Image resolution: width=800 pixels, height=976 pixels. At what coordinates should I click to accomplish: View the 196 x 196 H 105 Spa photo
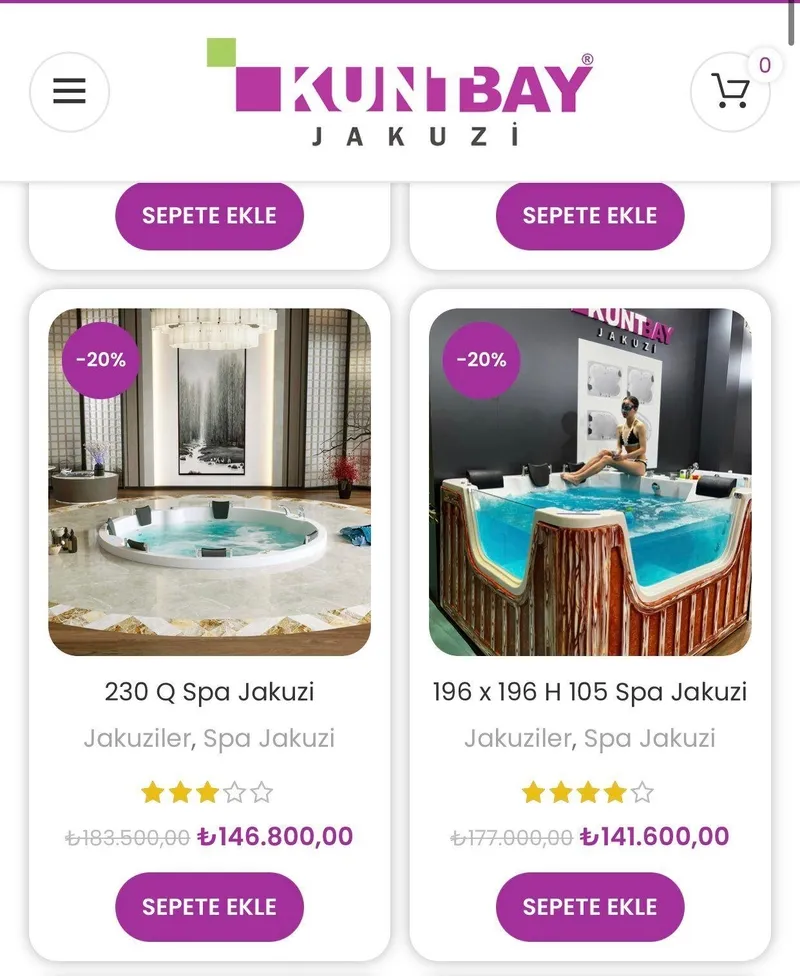590,482
